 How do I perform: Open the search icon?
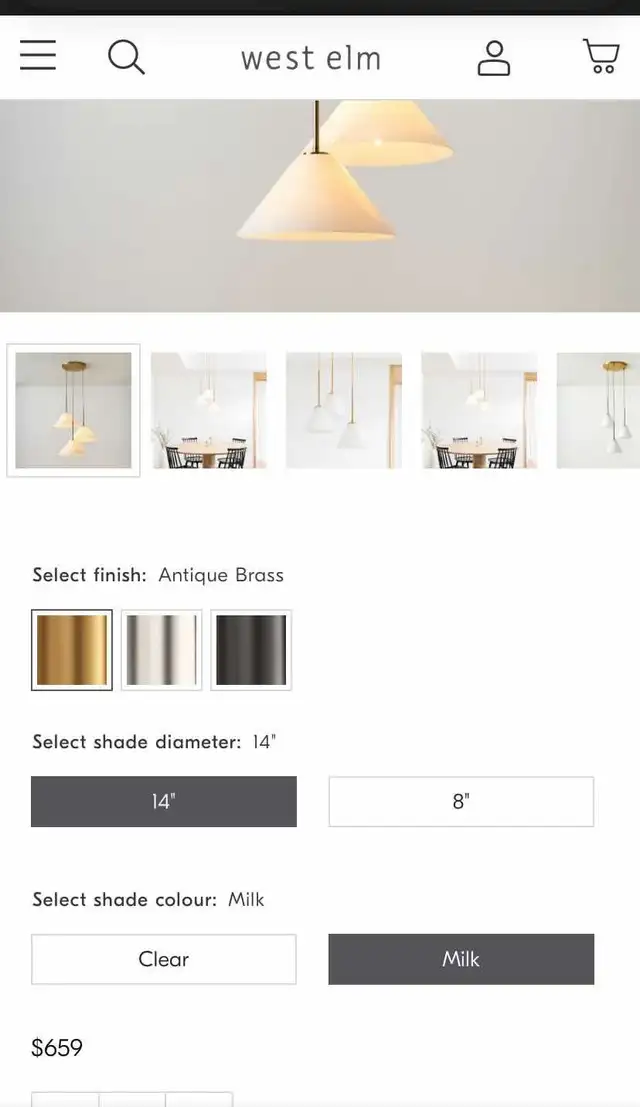pos(126,56)
